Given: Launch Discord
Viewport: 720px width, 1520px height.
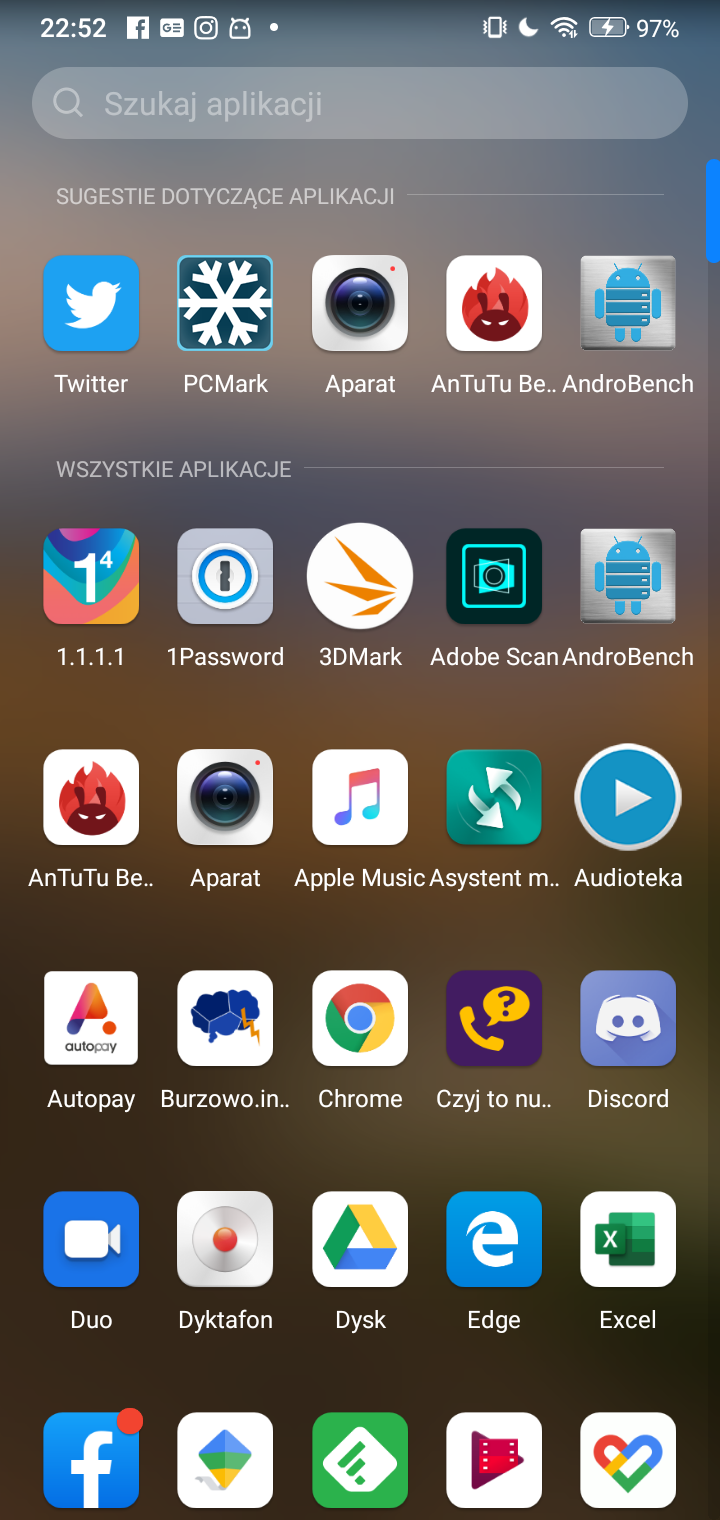Looking at the screenshot, I should click(628, 1019).
